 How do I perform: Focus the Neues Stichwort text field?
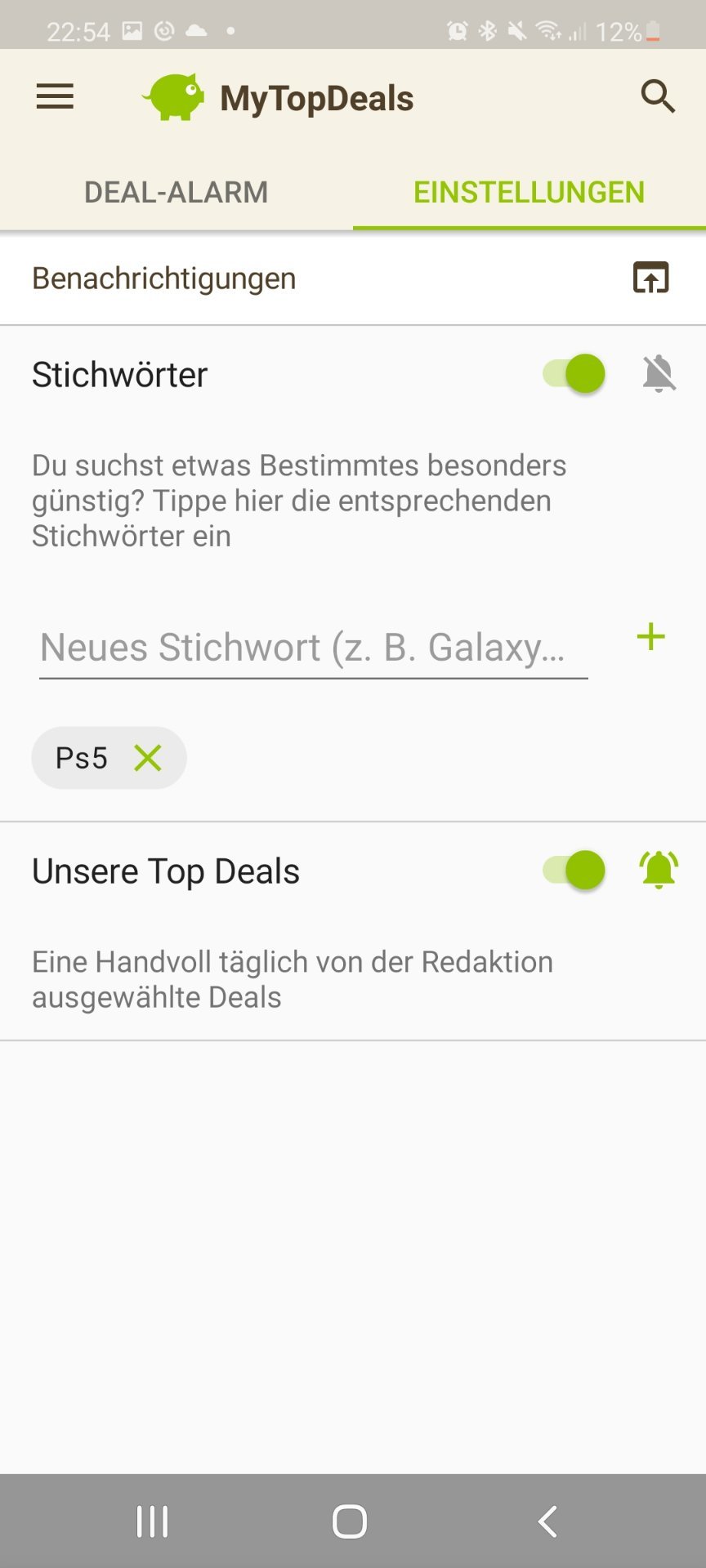point(313,648)
